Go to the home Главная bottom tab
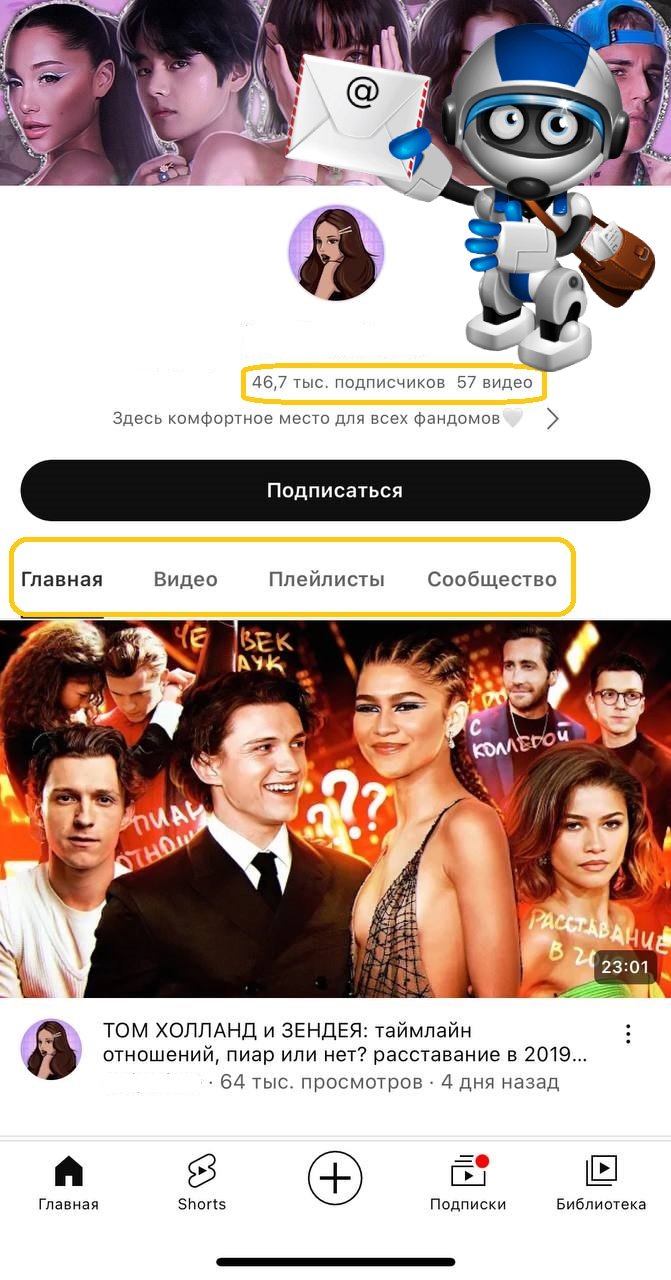 [x=68, y=1182]
